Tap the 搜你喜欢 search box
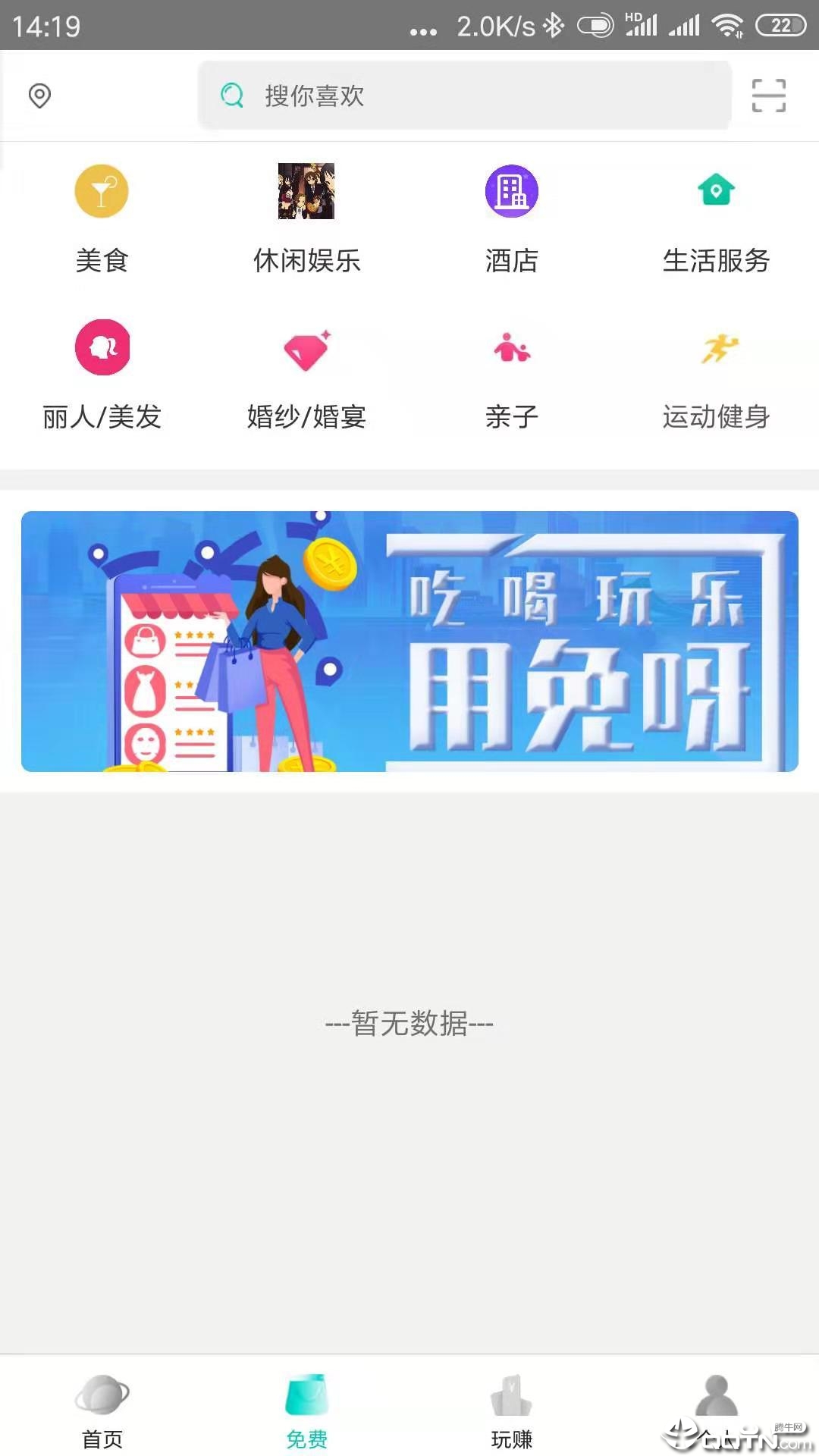The image size is (819, 1456). tap(465, 96)
